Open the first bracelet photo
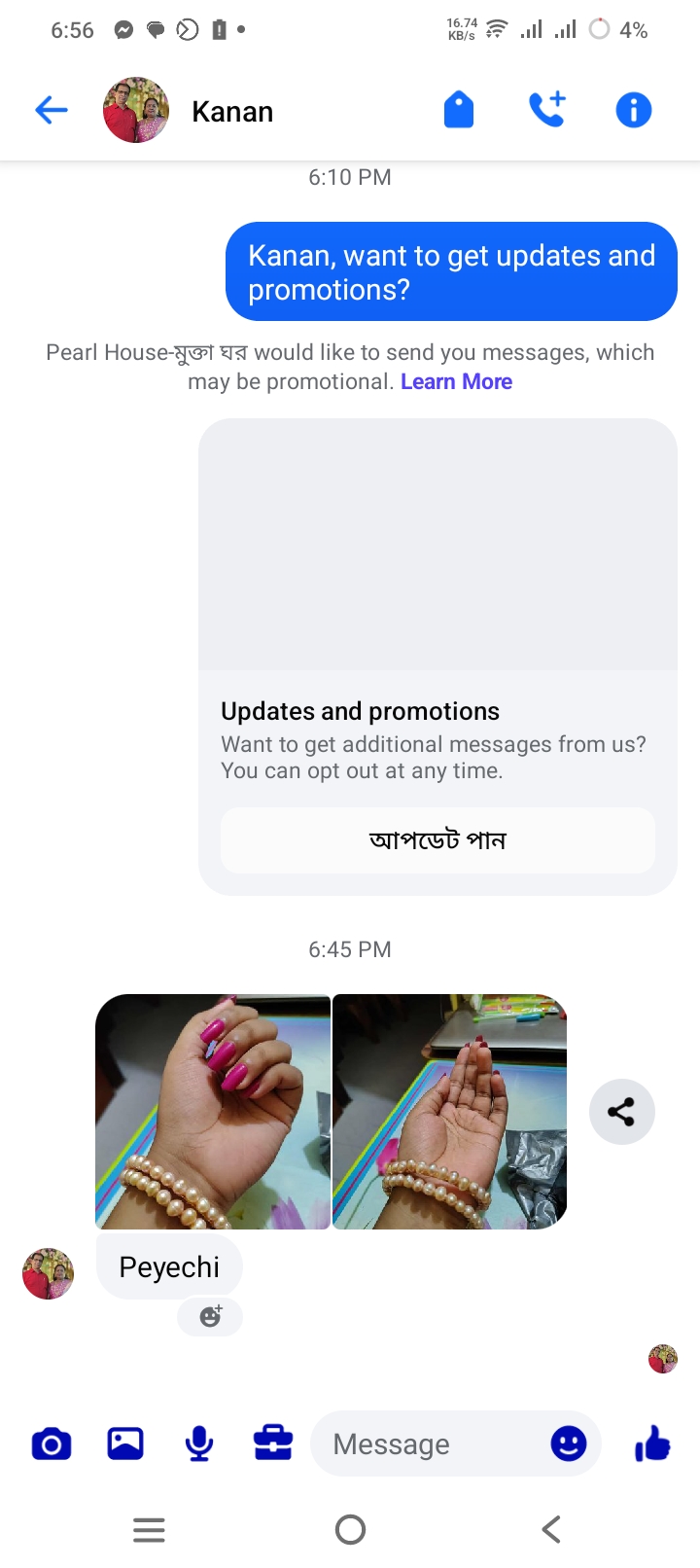The height and width of the screenshot is (1568, 700). tap(213, 1111)
